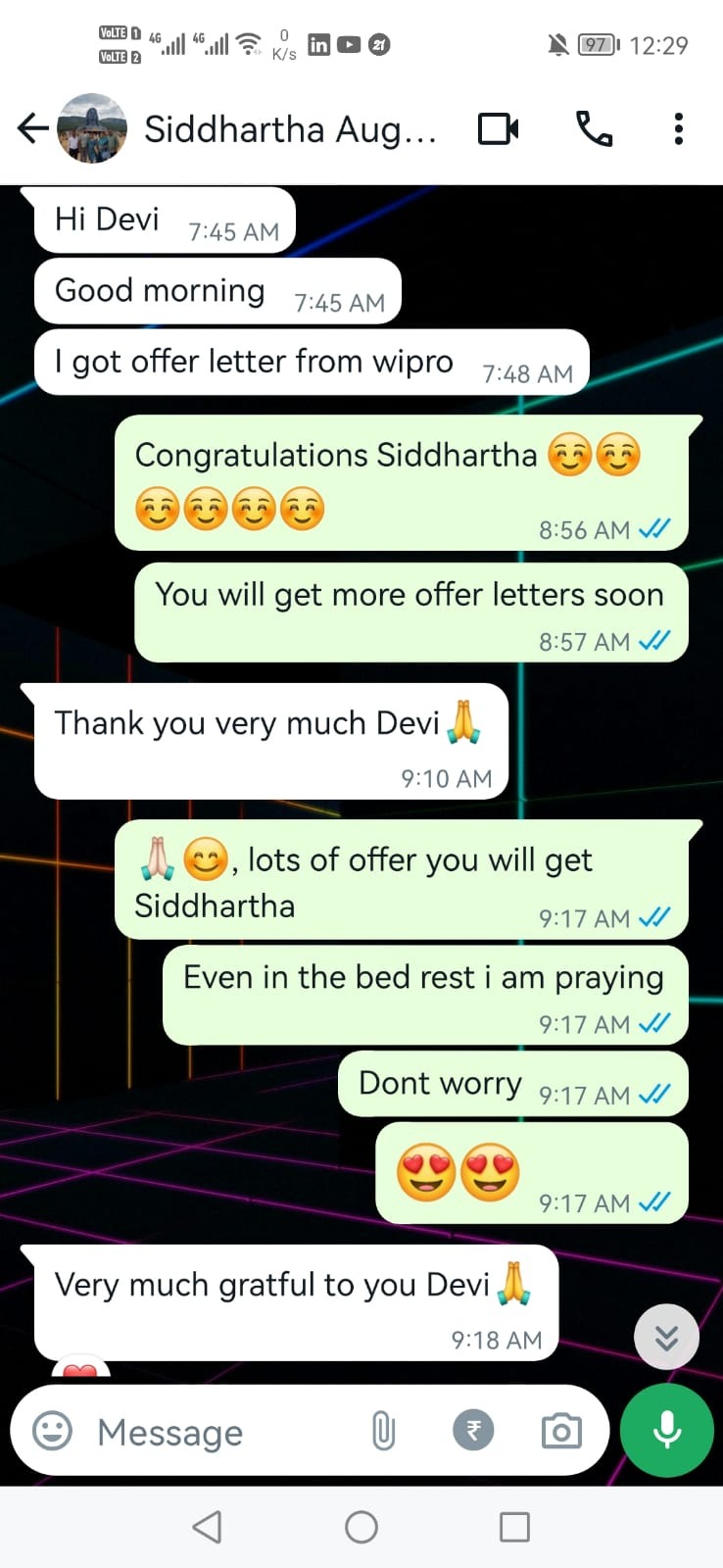723x1568 pixels.
Task: Open contact info from Siddhartha Aug name
Action: (x=290, y=129)
